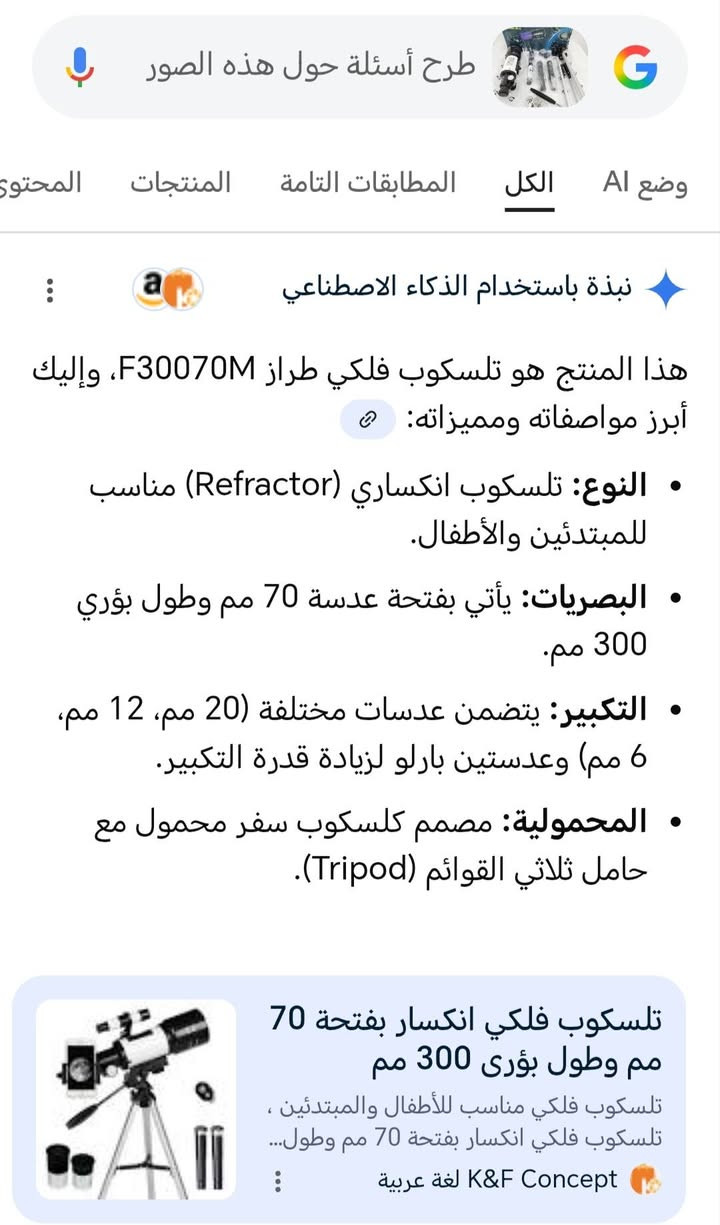Switch to the وضع AI tab
Viewport: 720px width, 1225px height.
click(645, 182)
